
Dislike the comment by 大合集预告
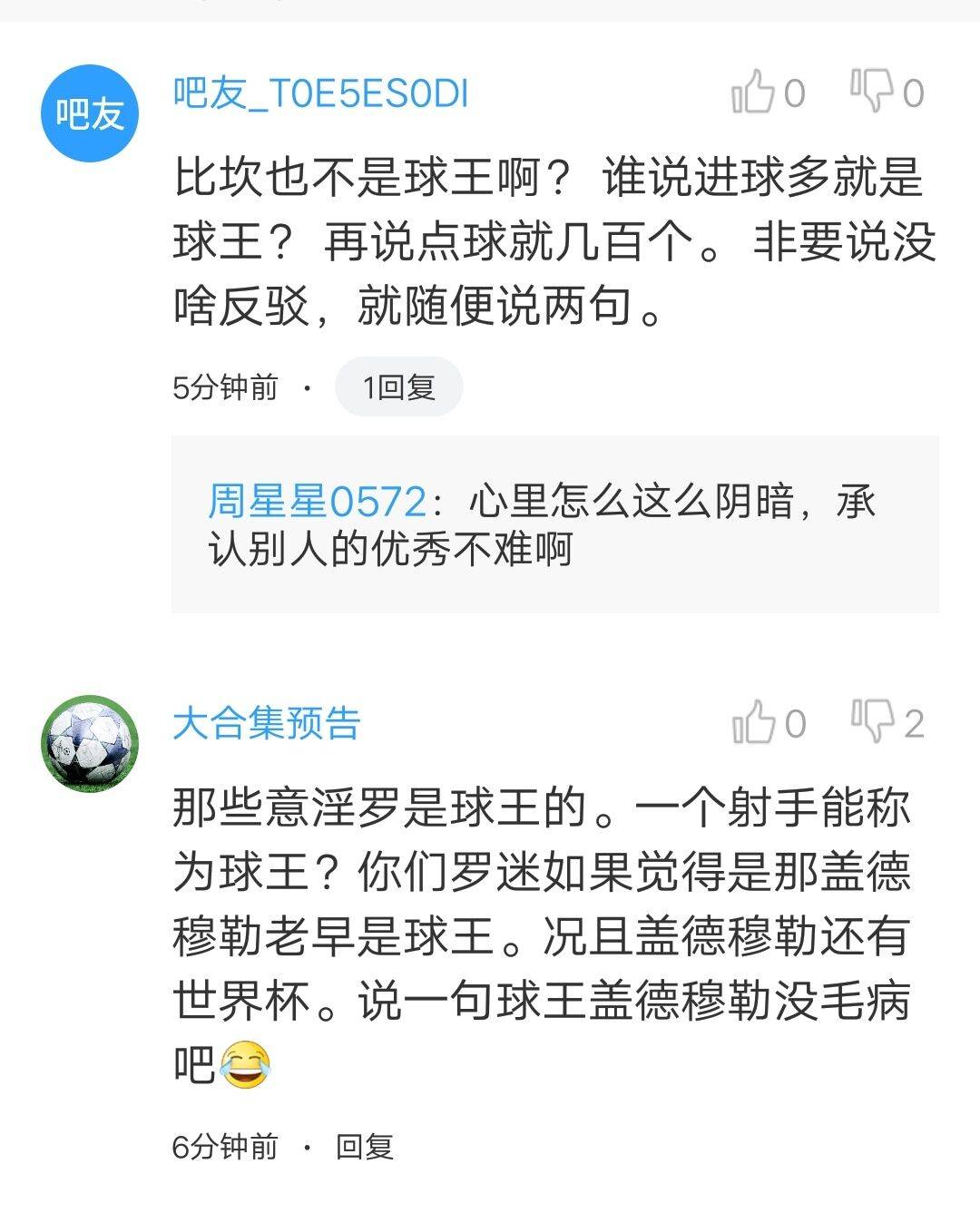coord(872,722)
